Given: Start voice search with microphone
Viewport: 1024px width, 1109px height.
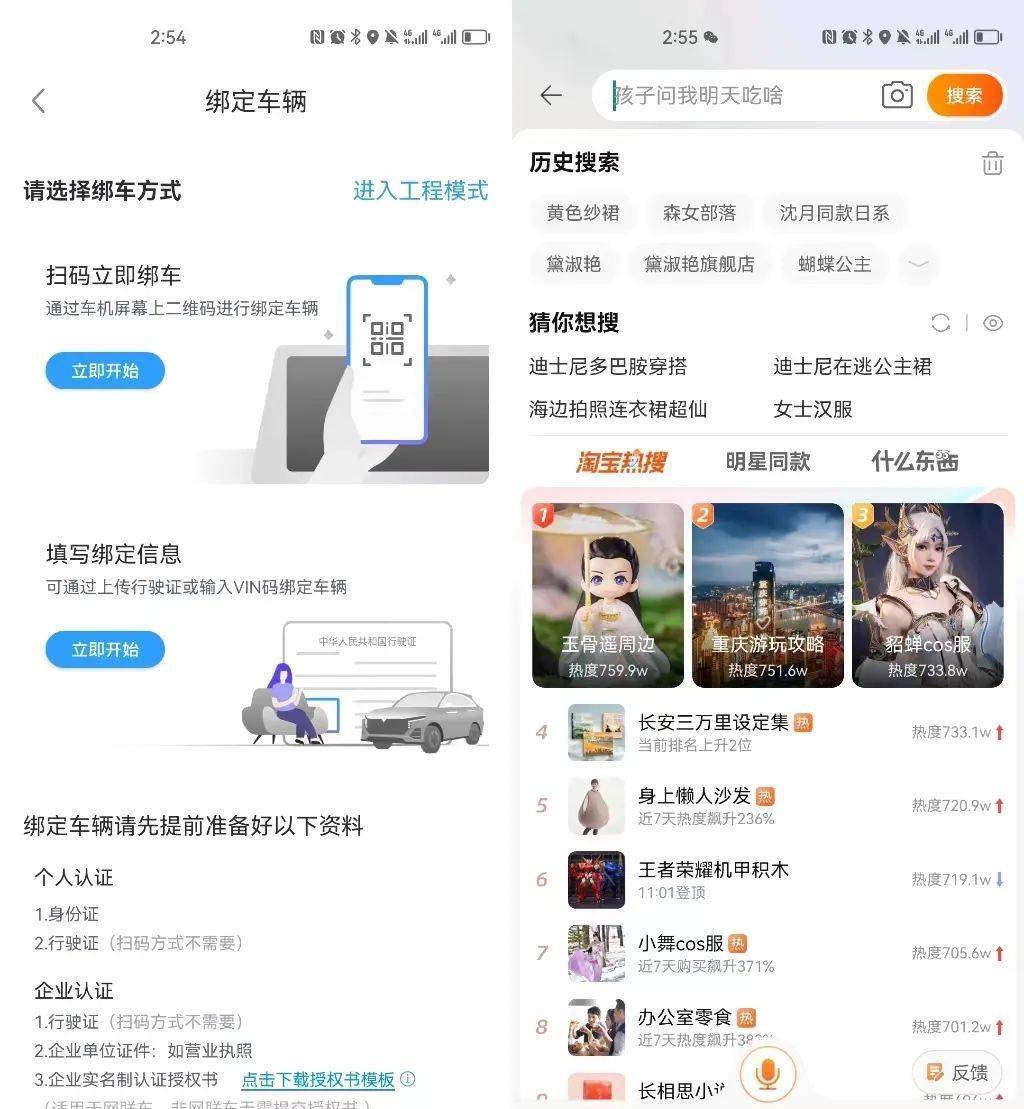Looking at the screenshot, I should [x=768, y=1072].
